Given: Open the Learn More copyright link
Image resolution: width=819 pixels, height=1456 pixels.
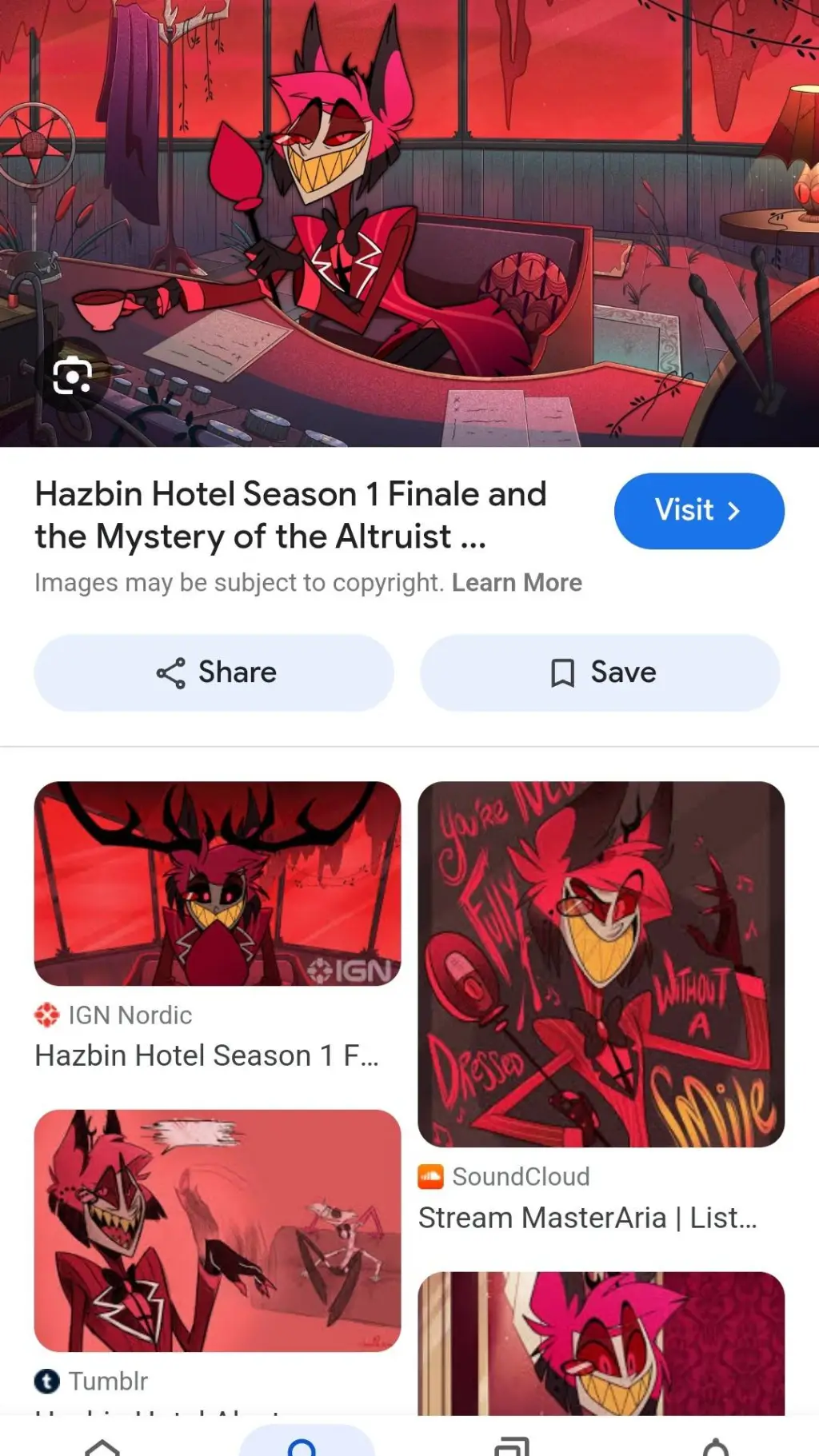Looking at the screenshot, I should (517, 583).
